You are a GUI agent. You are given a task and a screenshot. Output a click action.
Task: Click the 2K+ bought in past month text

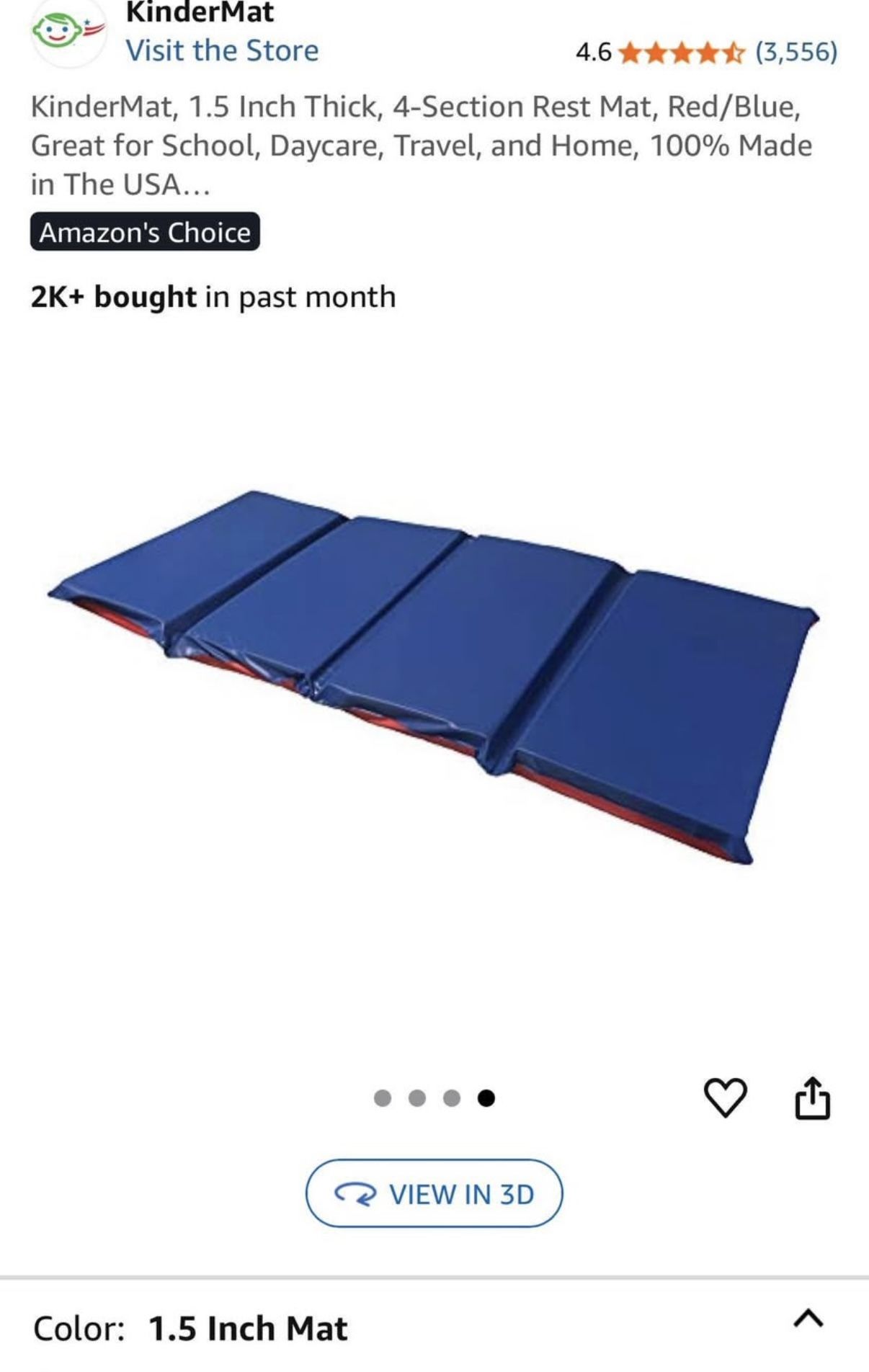click(x=211, y=295)
